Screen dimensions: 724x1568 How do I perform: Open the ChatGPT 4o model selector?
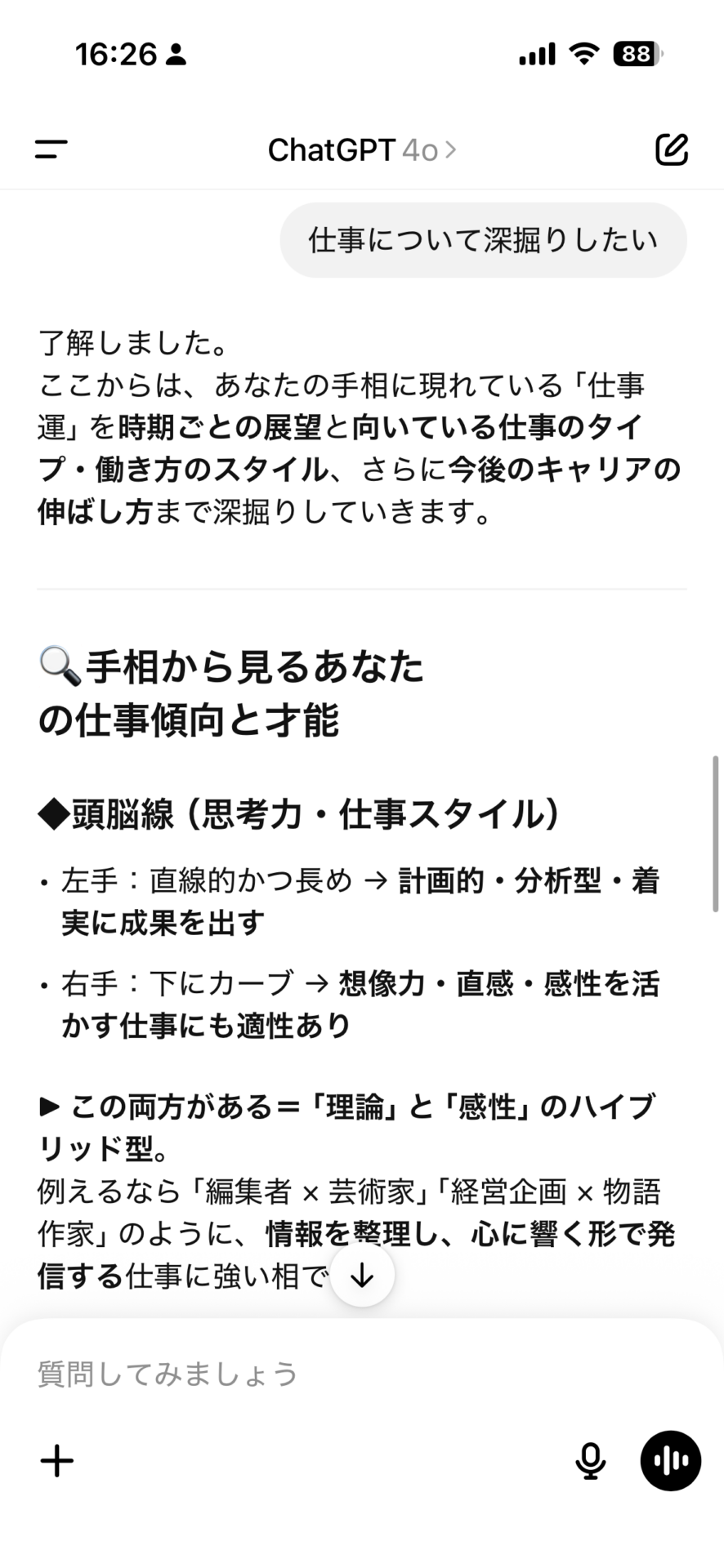362,150
